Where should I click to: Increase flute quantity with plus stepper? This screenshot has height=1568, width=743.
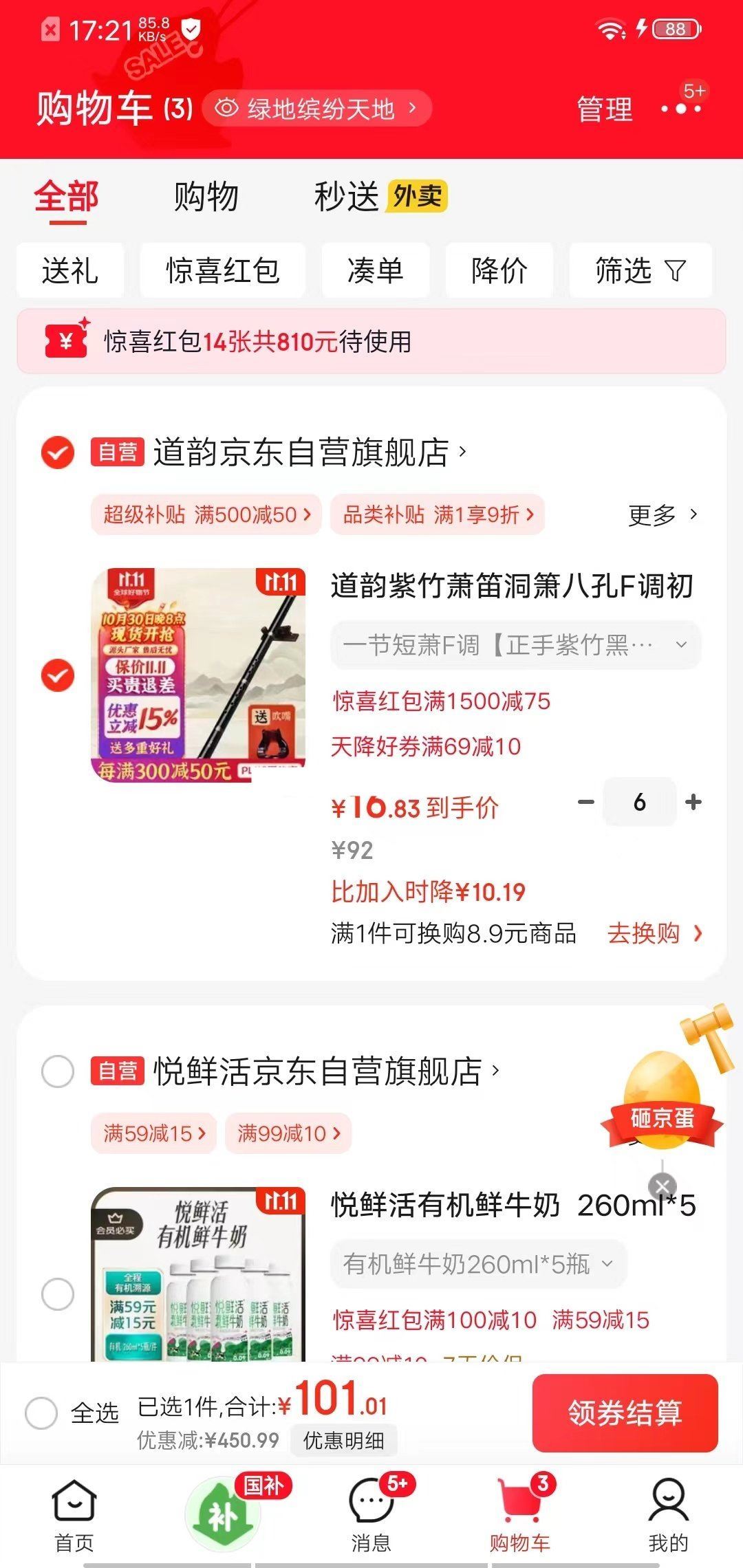coord(691,803)
